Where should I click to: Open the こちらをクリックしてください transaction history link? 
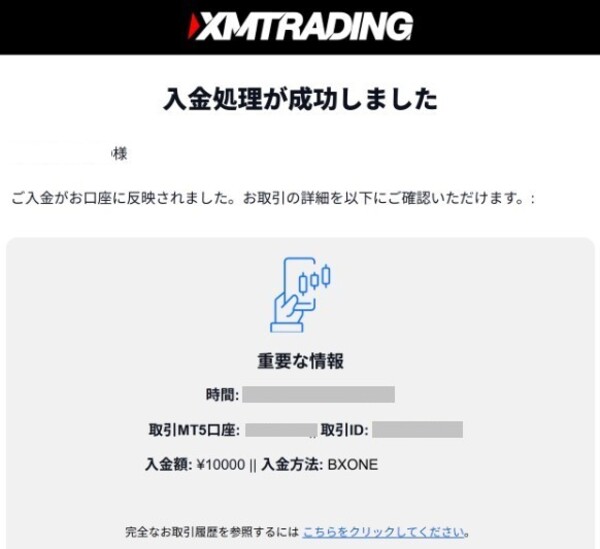coord(385,532)
